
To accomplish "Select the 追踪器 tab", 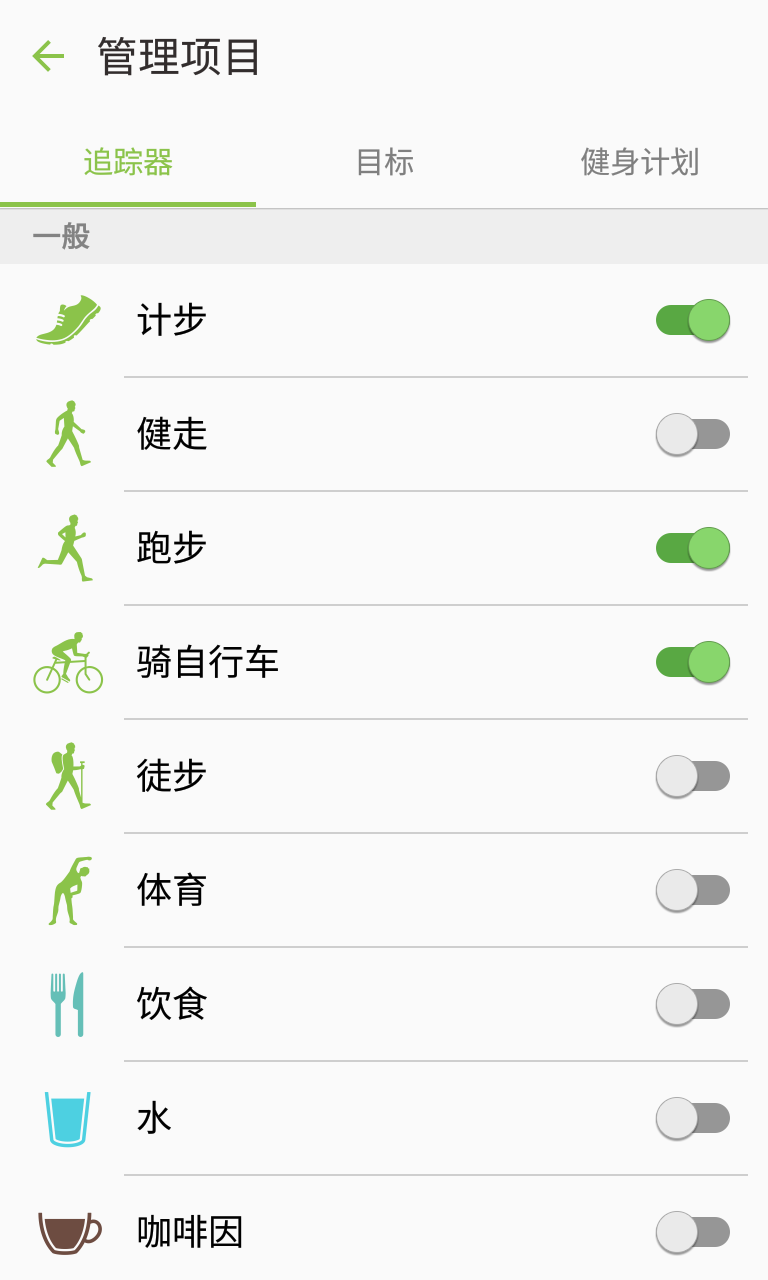I will tap(128, 162).
